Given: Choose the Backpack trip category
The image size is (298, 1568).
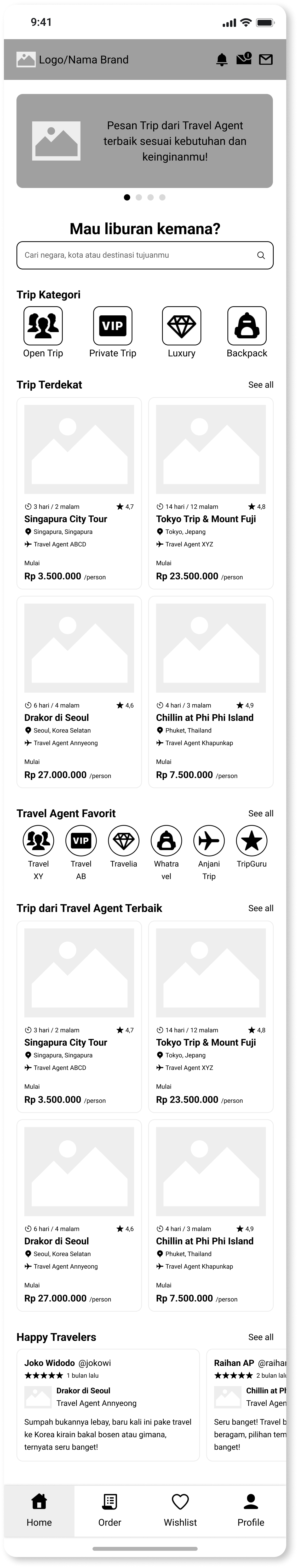Looking at the screenshot, I should tap(247, 332).
